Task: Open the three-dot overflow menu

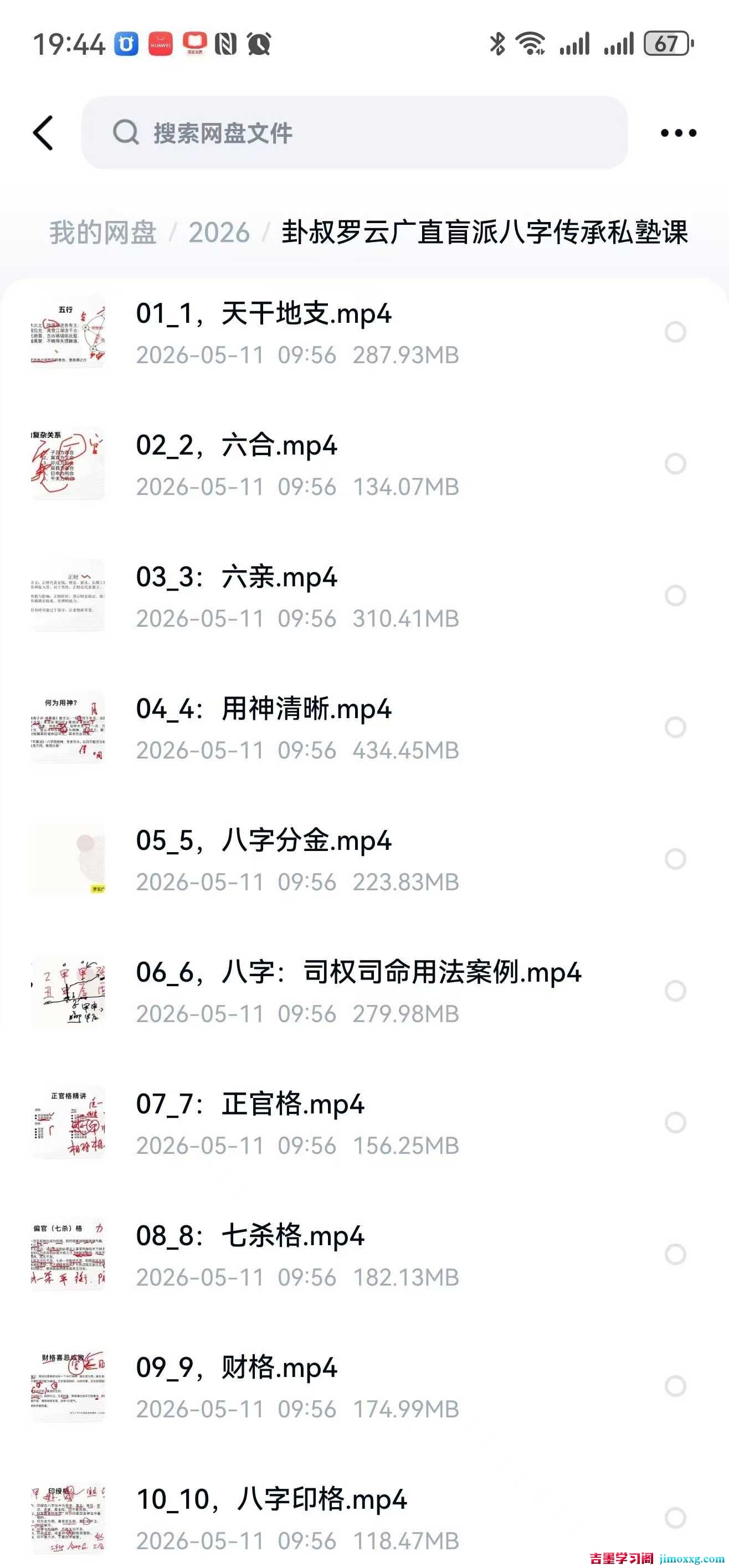Action: [679, 133]
